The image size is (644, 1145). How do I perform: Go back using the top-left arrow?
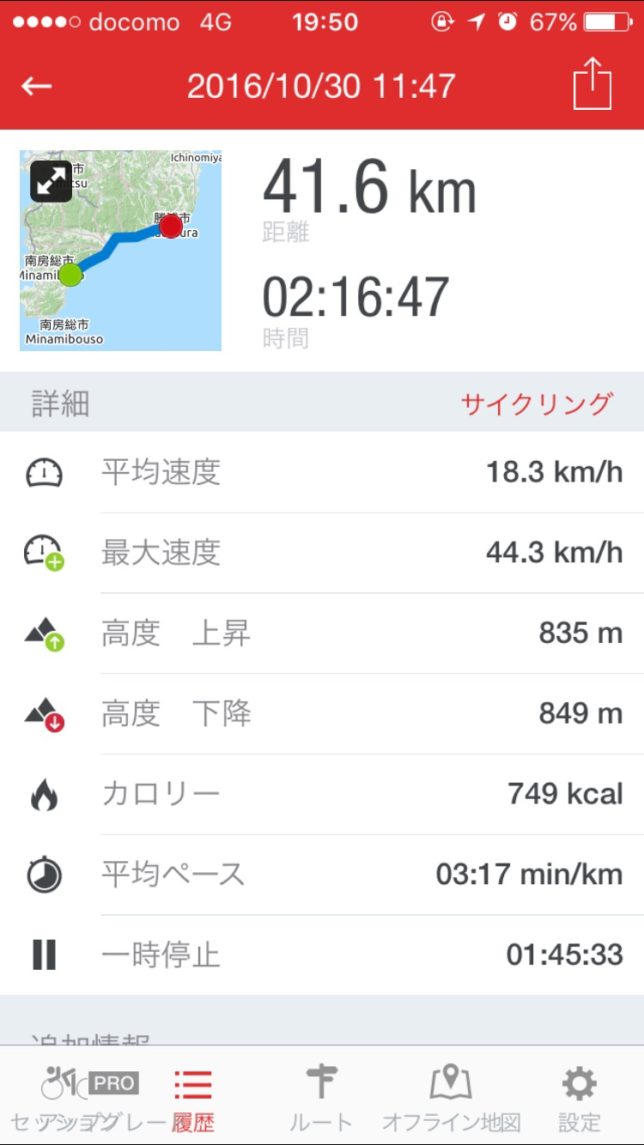coord(37,86)
